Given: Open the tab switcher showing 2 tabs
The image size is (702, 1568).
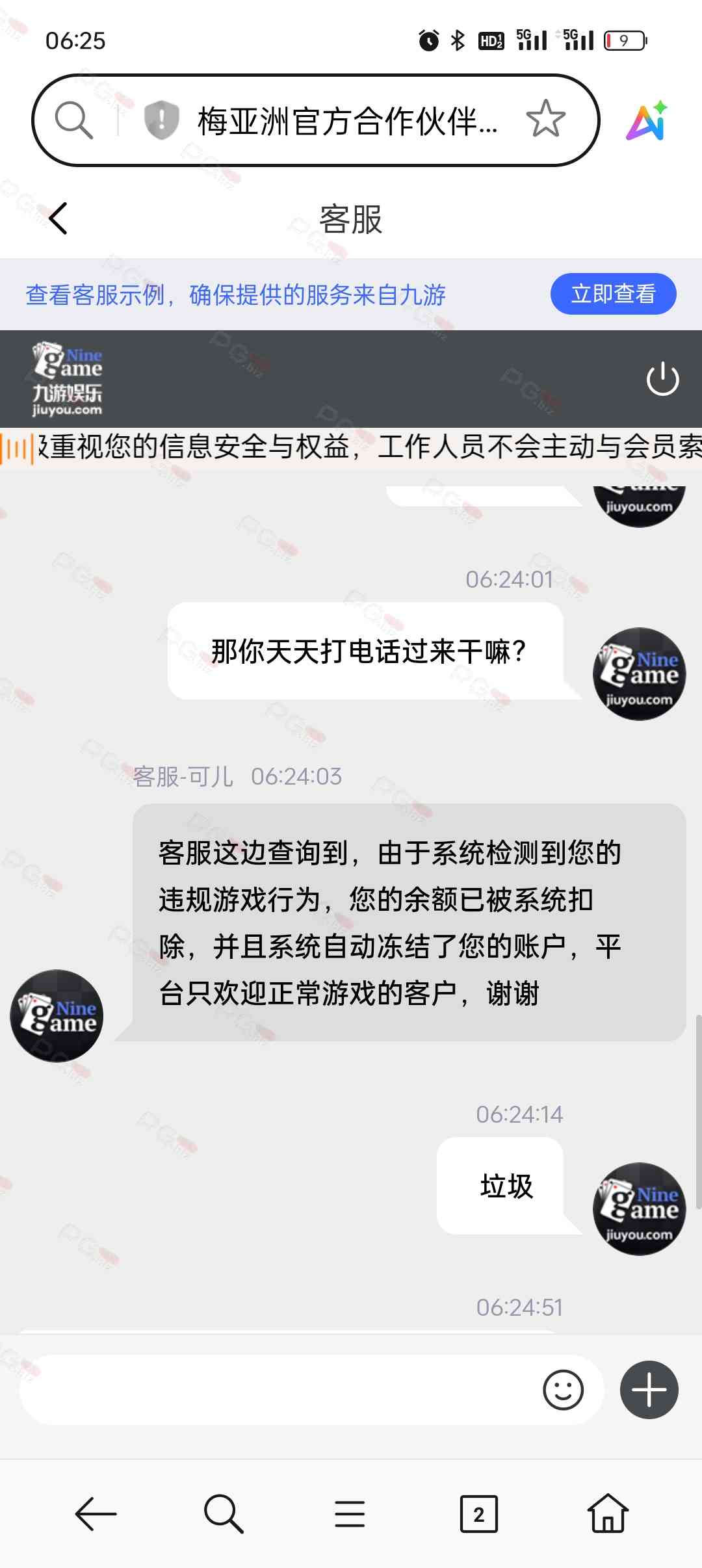Looking at the screenshot, I should coord(478,1514).
